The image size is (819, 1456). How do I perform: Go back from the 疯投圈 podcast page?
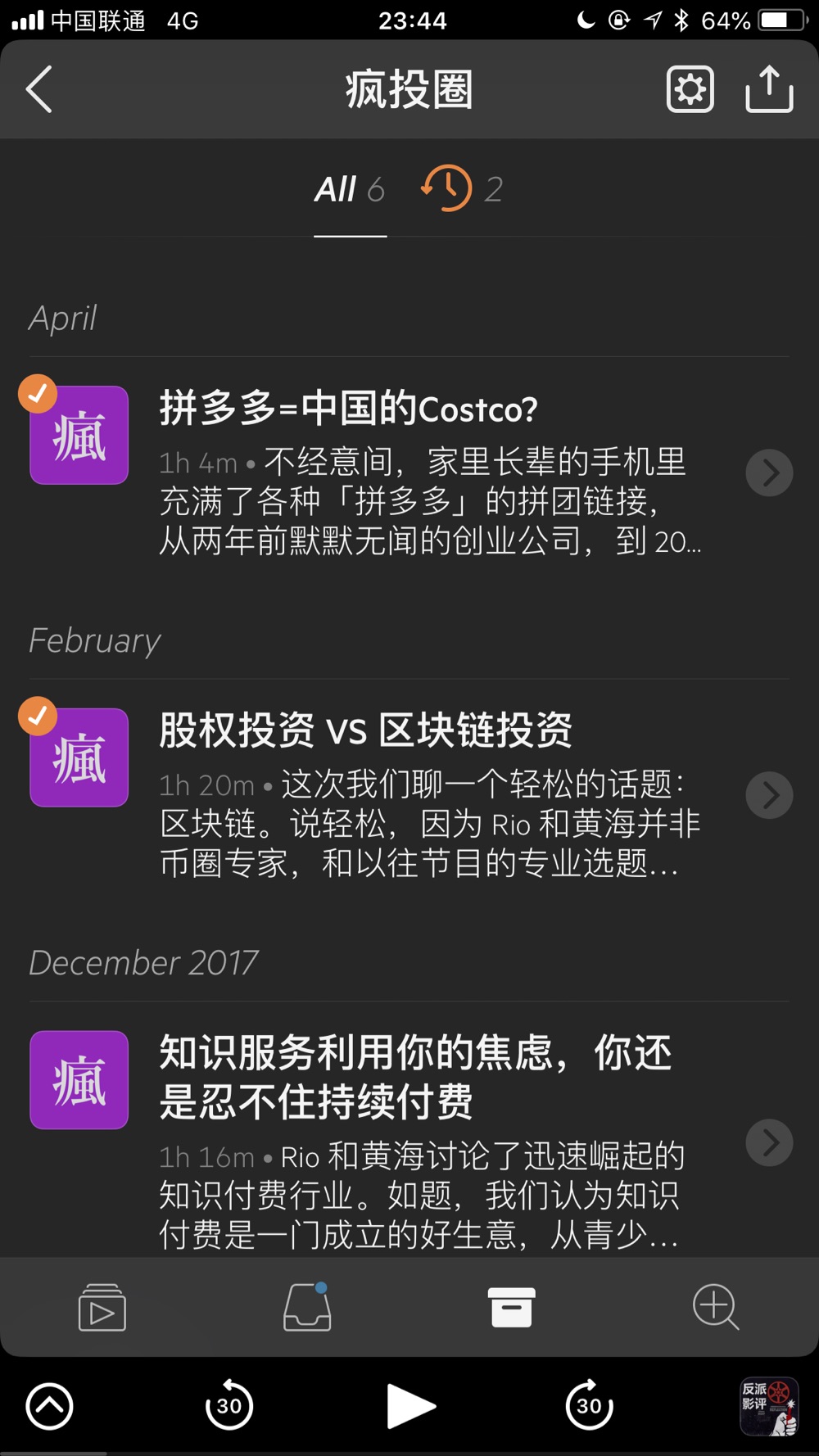click(39, 88)
